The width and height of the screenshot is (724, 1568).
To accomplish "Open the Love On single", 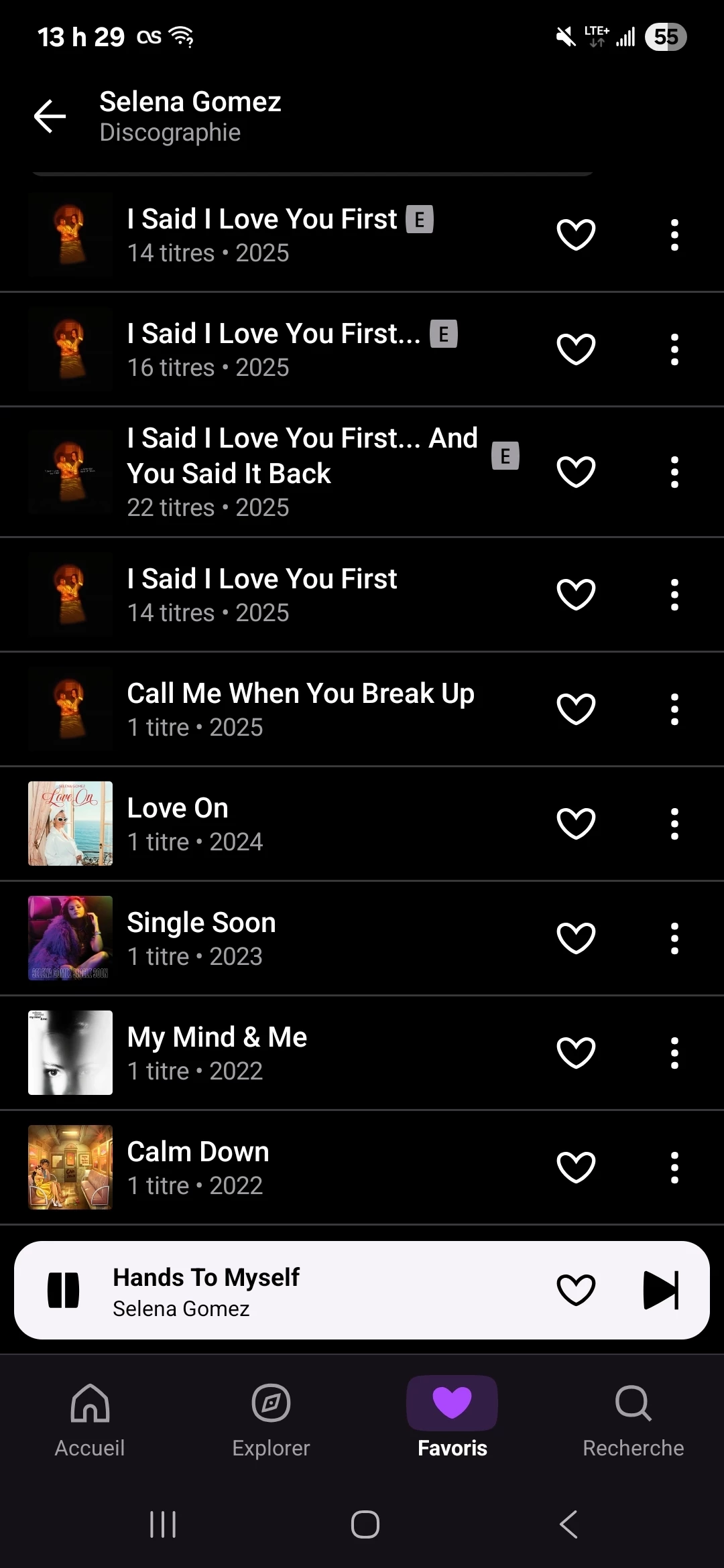I will click(268, 824).
